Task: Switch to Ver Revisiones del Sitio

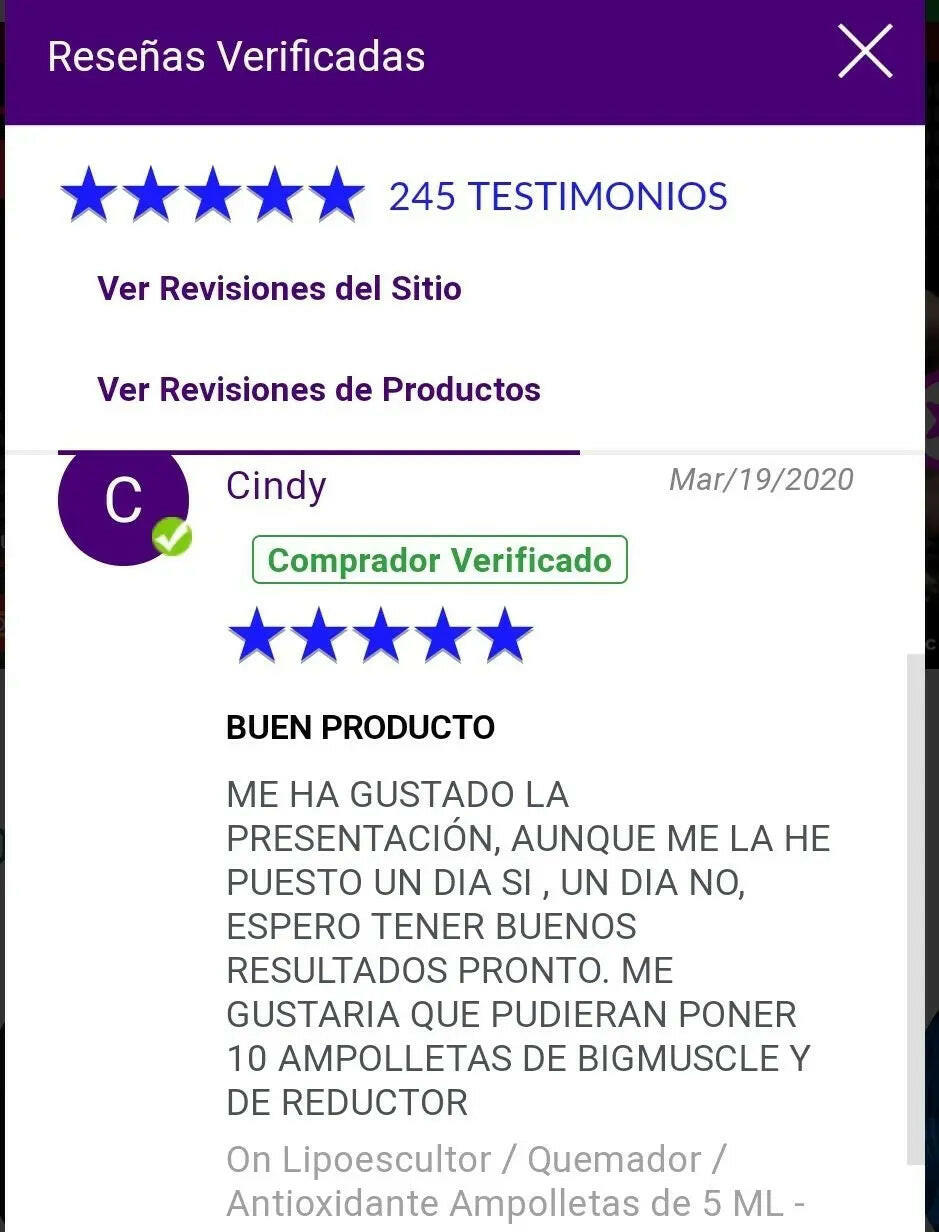Action: click(x=278, y=288)
